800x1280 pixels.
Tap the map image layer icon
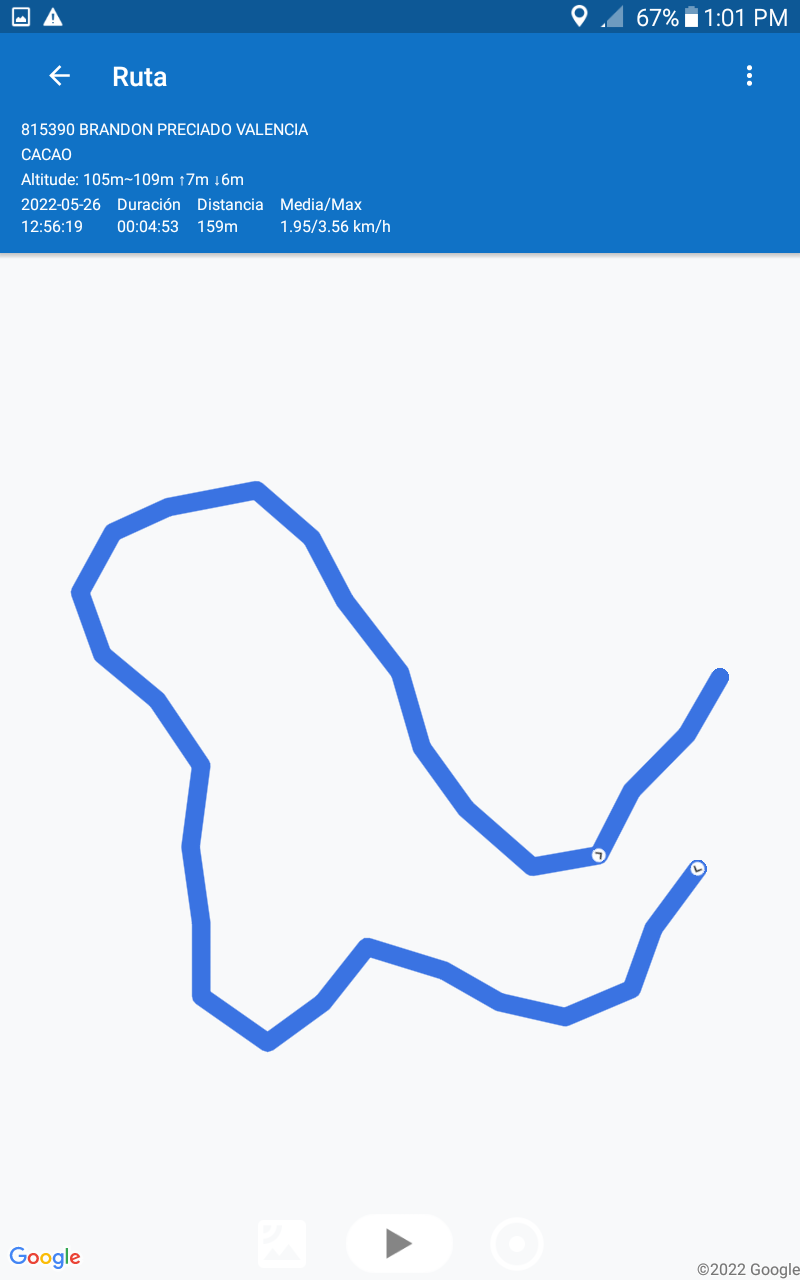[282, 1243]
